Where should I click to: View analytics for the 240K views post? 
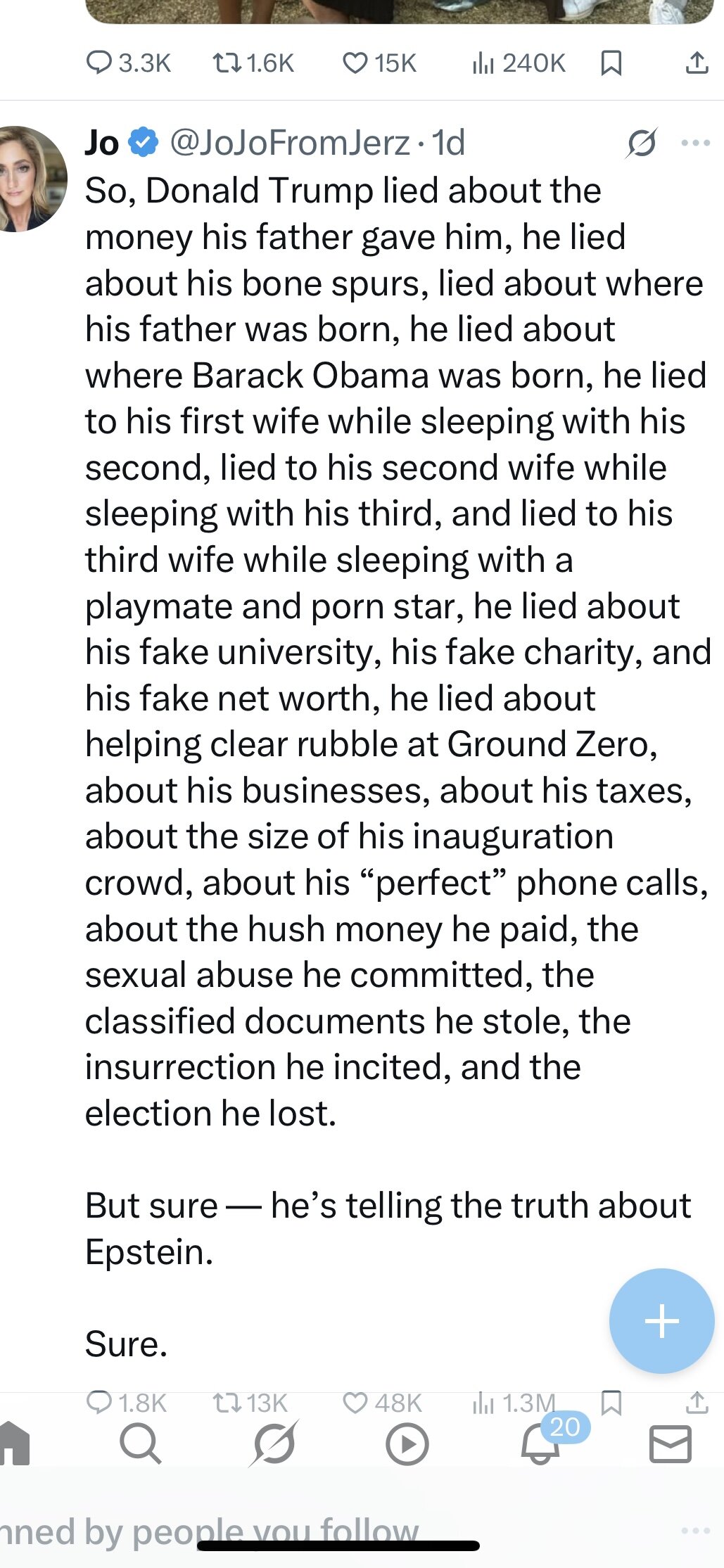pyautogui.click(x=519, y=63)
